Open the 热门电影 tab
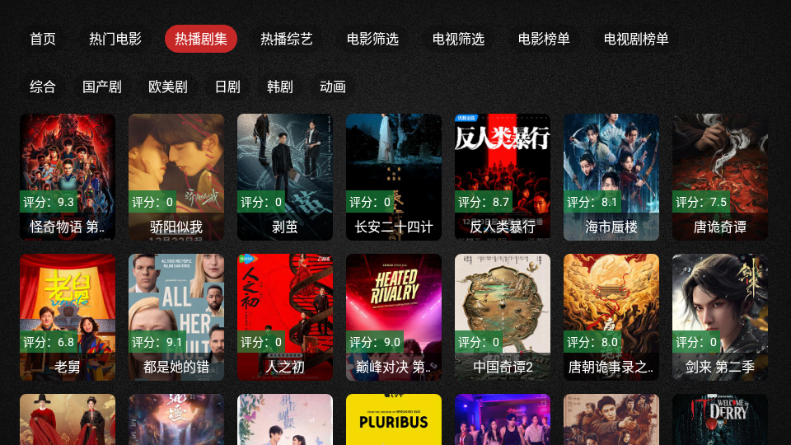The image size is (791, 445). pos(115,39)
